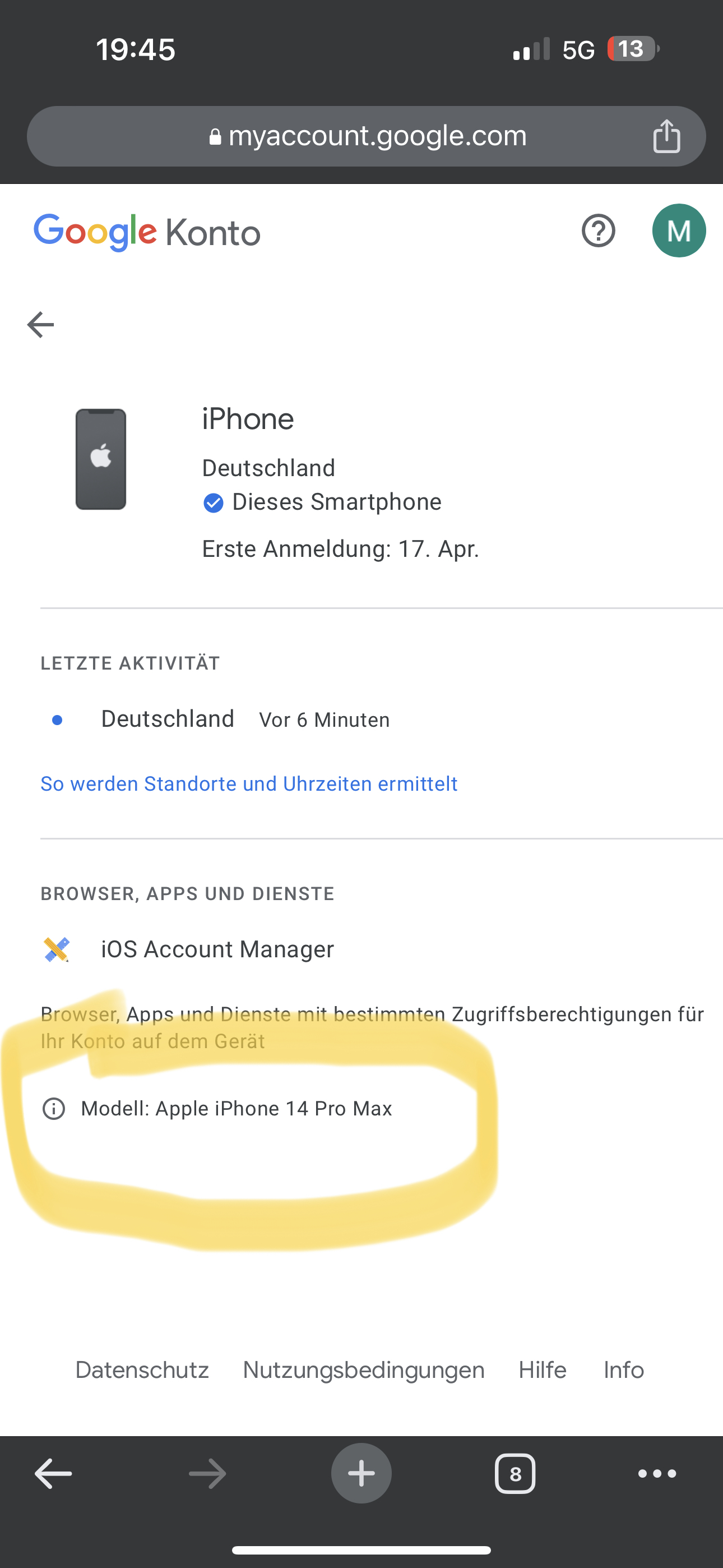Navigate back in the browser toolbar
Image resolution: width=723 pixels, height=1568 pixels.
click(x=54, y=1474)
